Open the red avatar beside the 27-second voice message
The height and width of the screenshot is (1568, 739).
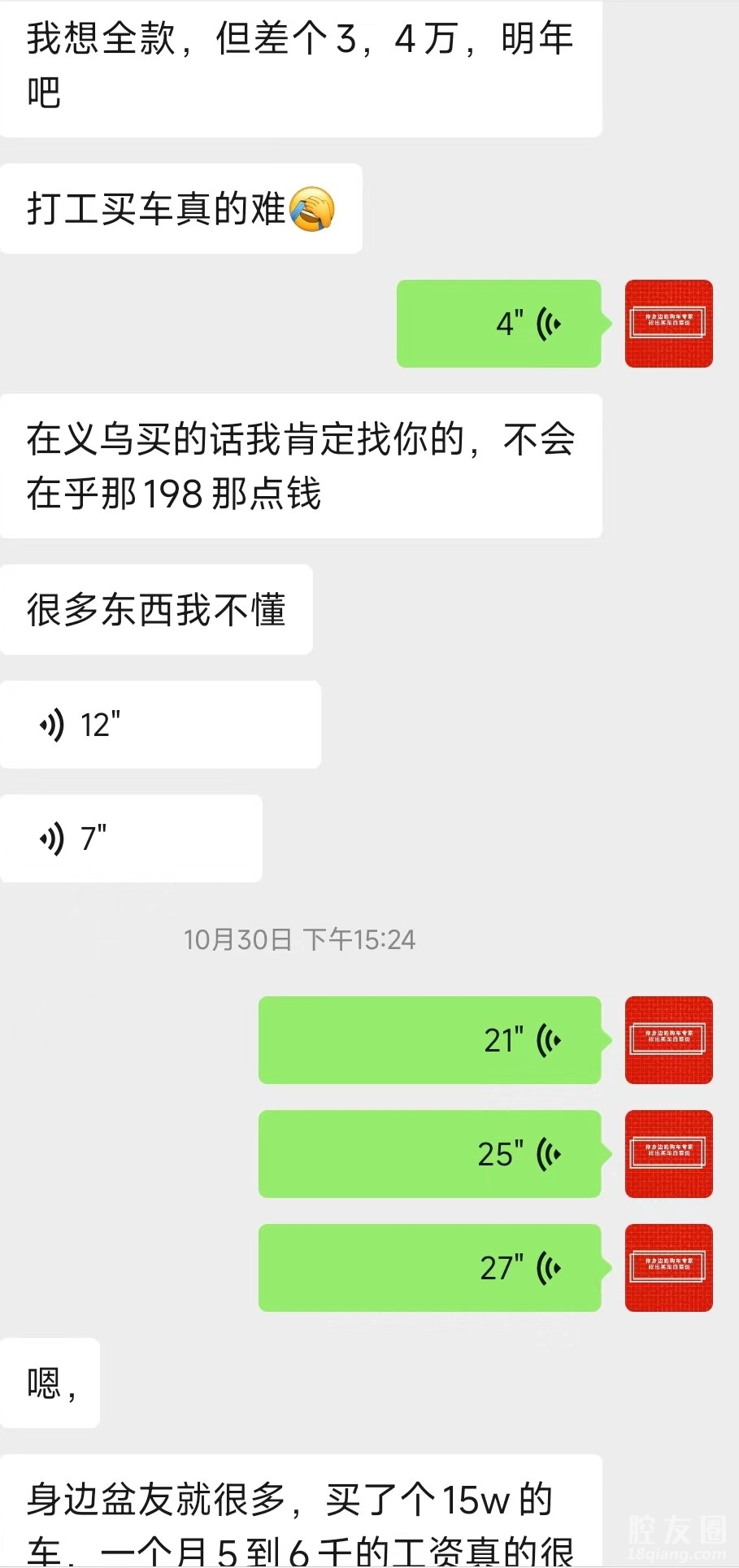[x=668, y=1268]
